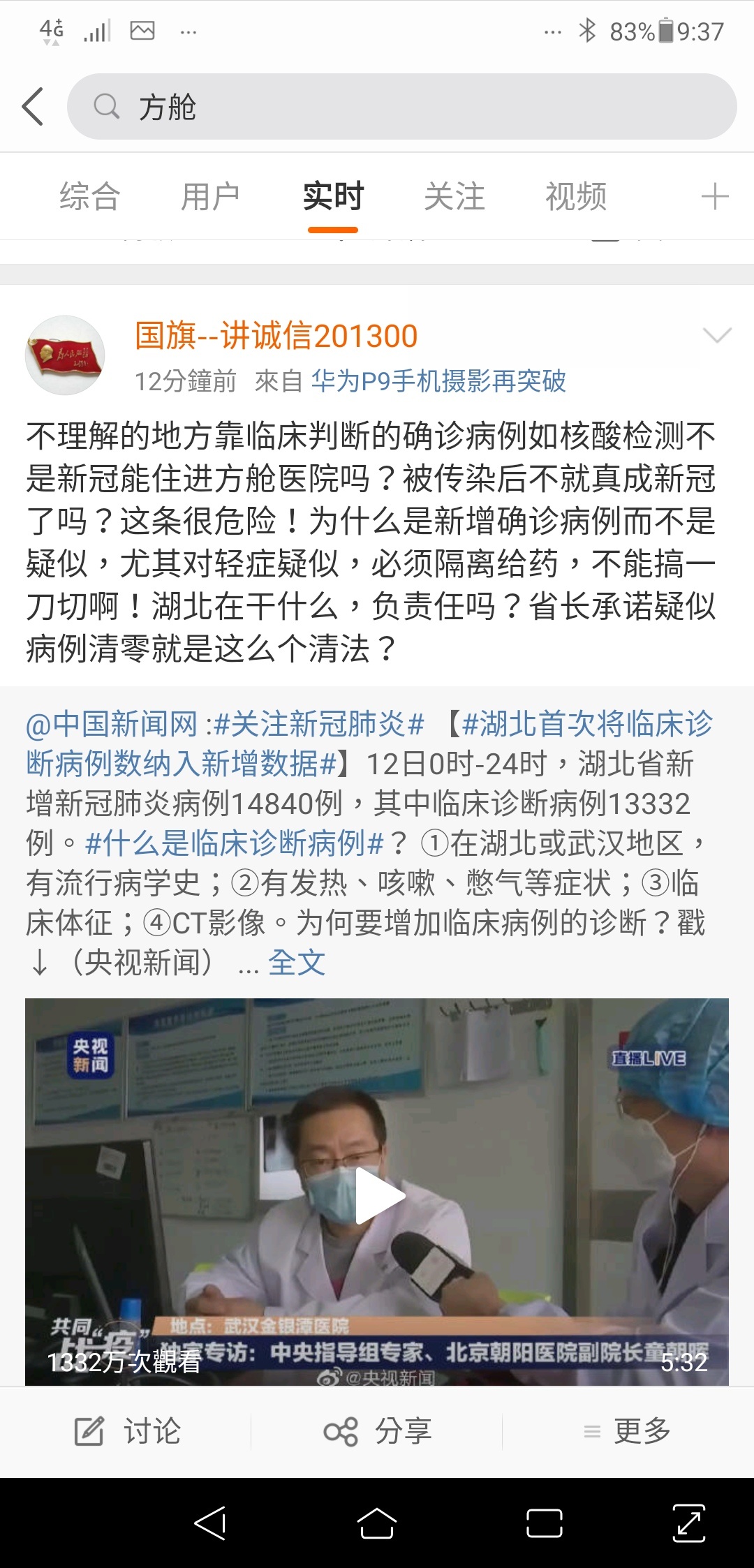
Task: Add a tab with the plus icon
Action: (715, 196)
